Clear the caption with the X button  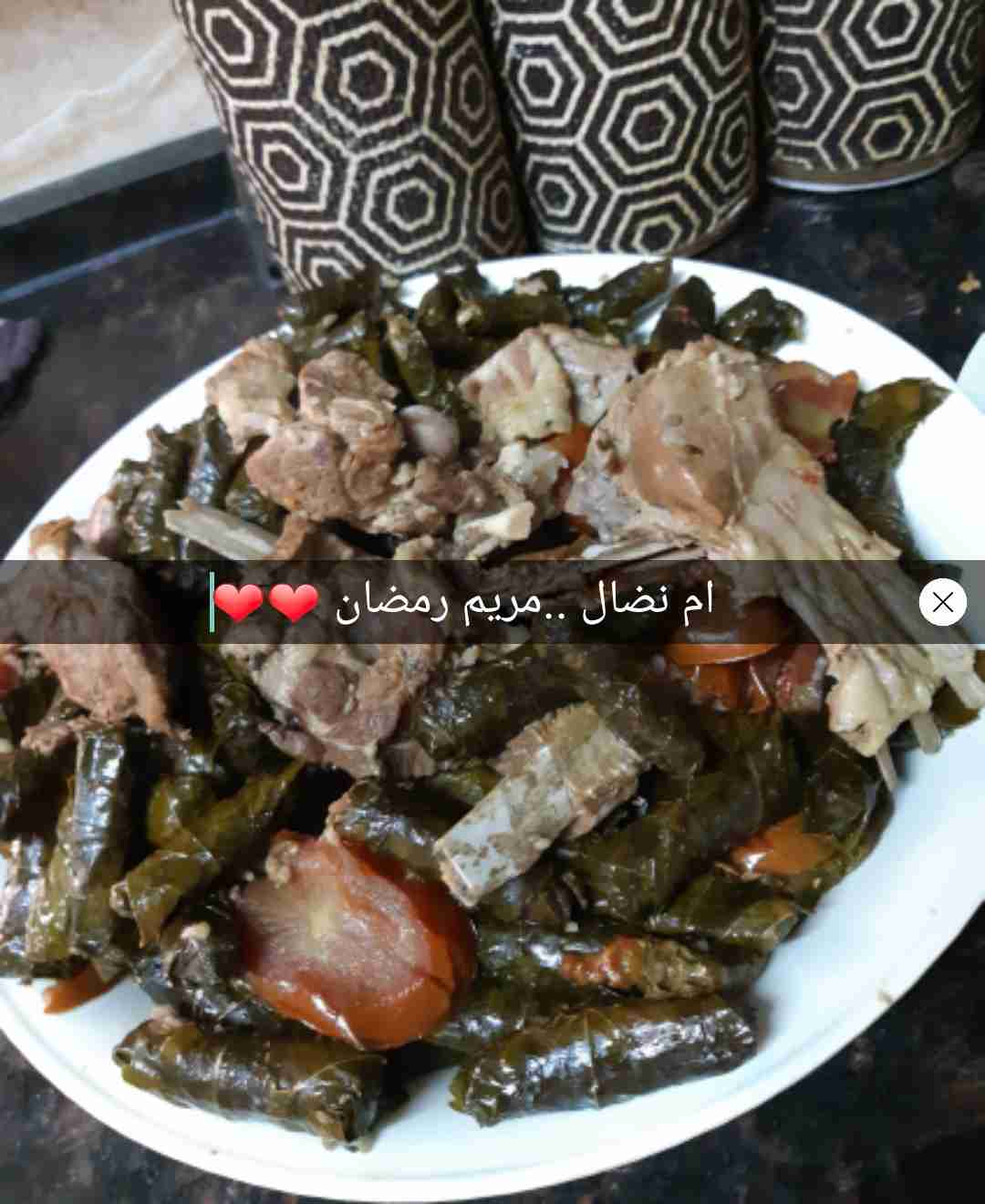tap(942, 602)
